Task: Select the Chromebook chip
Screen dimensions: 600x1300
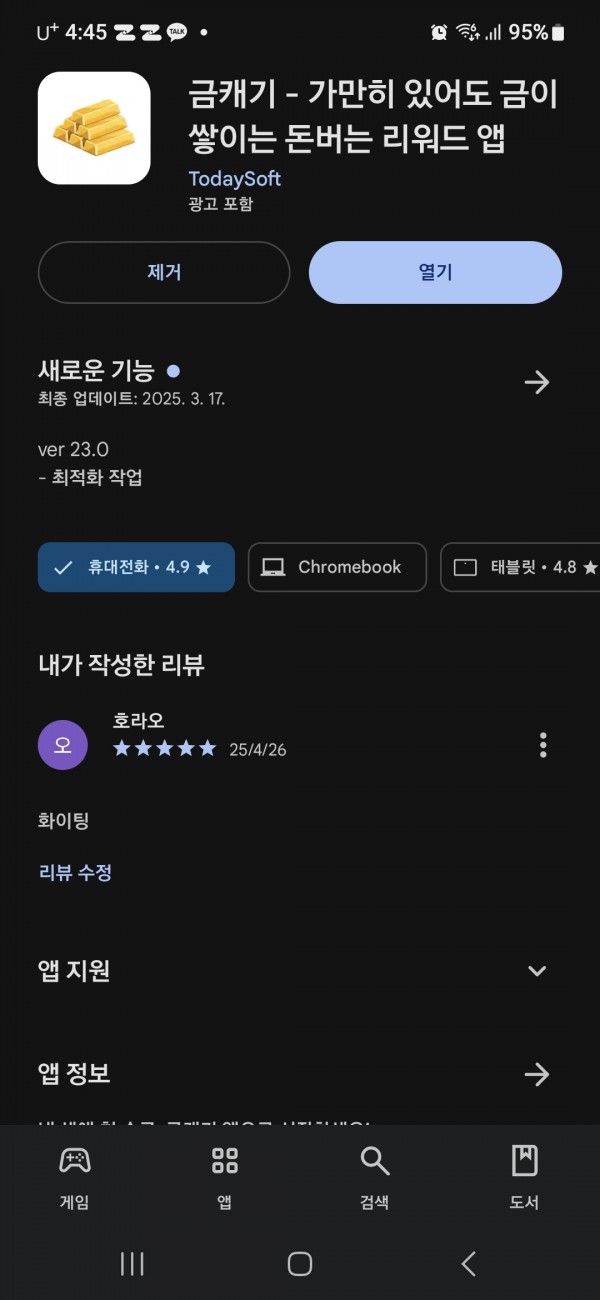Action: [337, 567]
